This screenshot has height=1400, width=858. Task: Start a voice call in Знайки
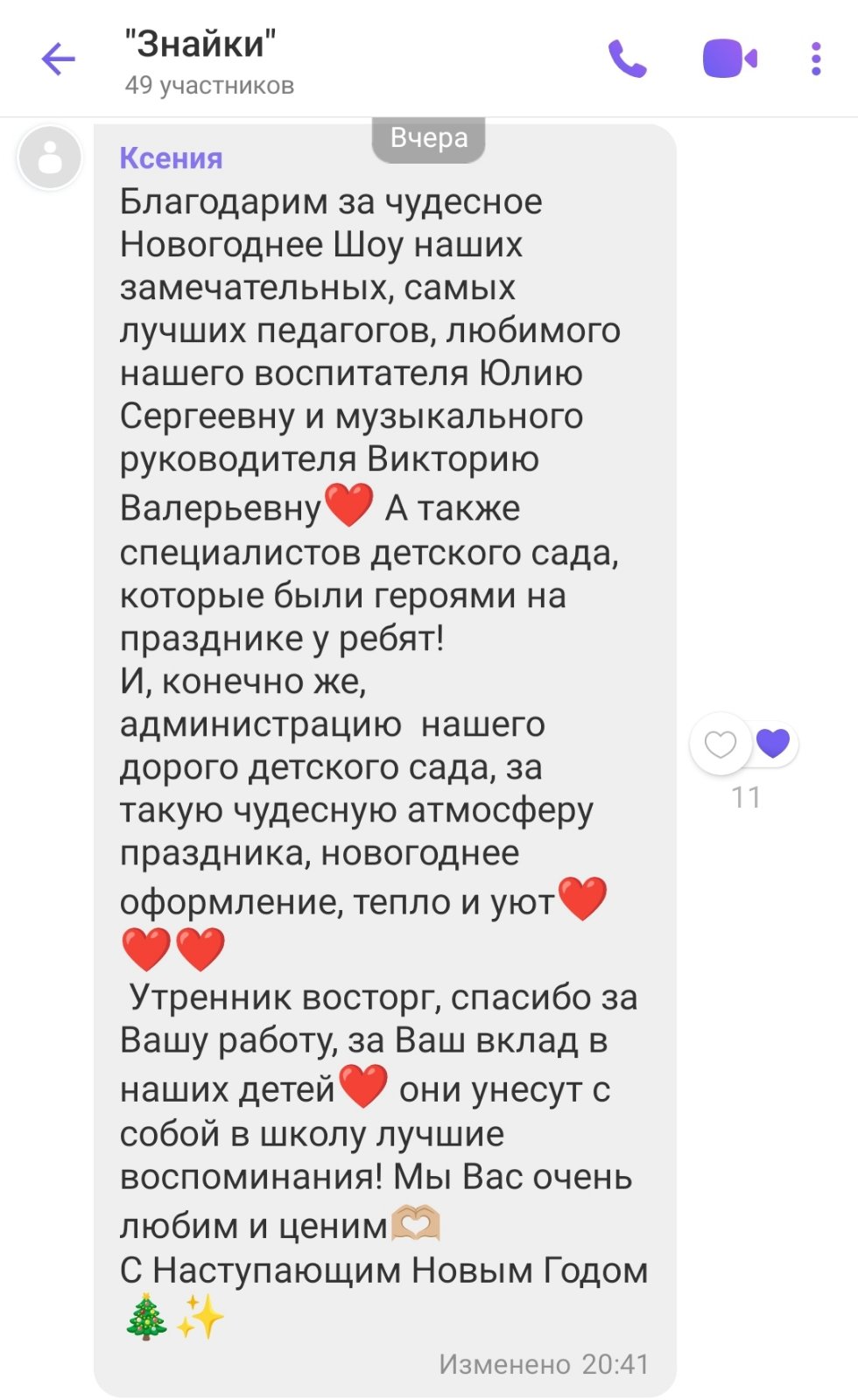628,59
